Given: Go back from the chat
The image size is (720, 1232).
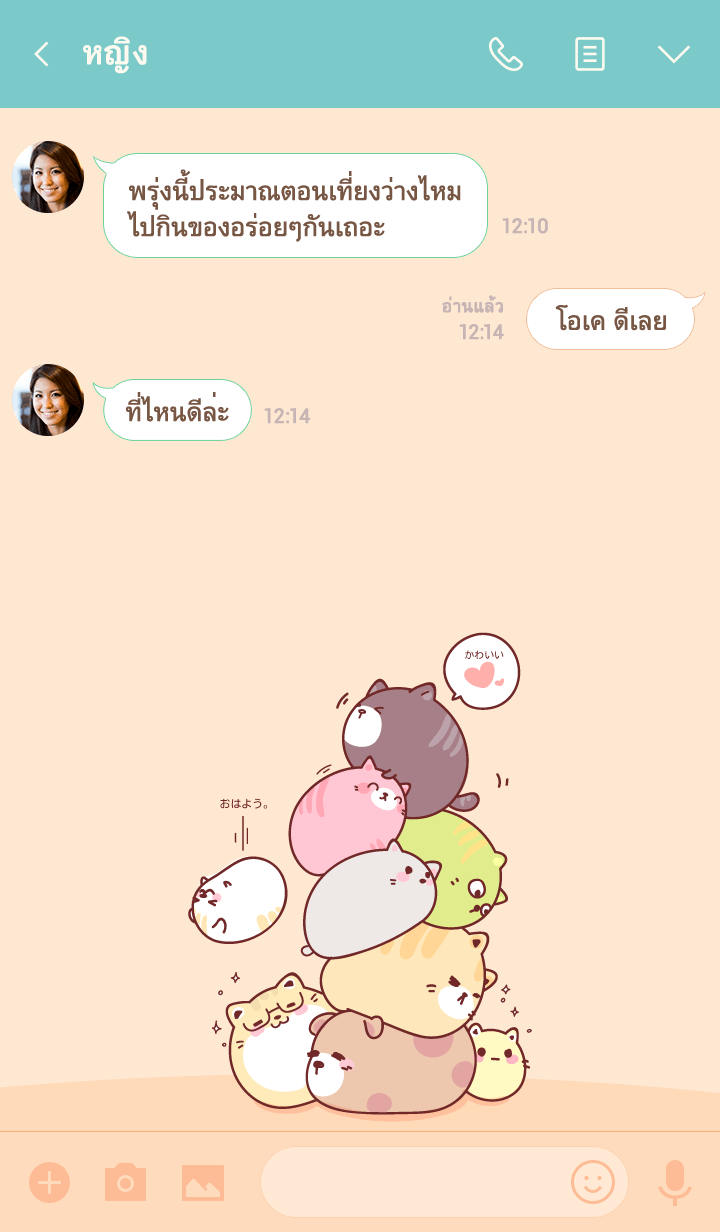Looking at the screenshot, I should click(41, 54).
